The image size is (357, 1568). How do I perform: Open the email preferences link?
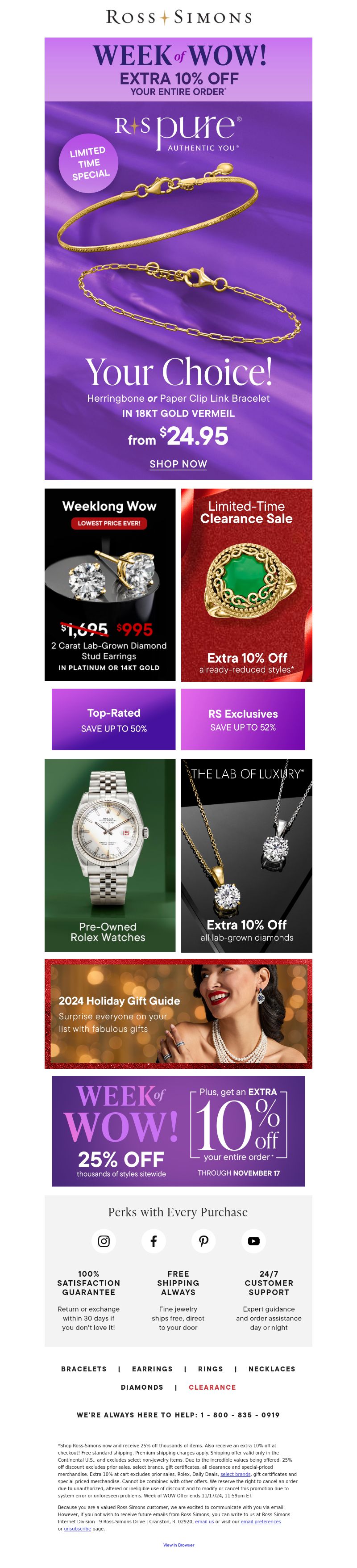coord(260,1521)
